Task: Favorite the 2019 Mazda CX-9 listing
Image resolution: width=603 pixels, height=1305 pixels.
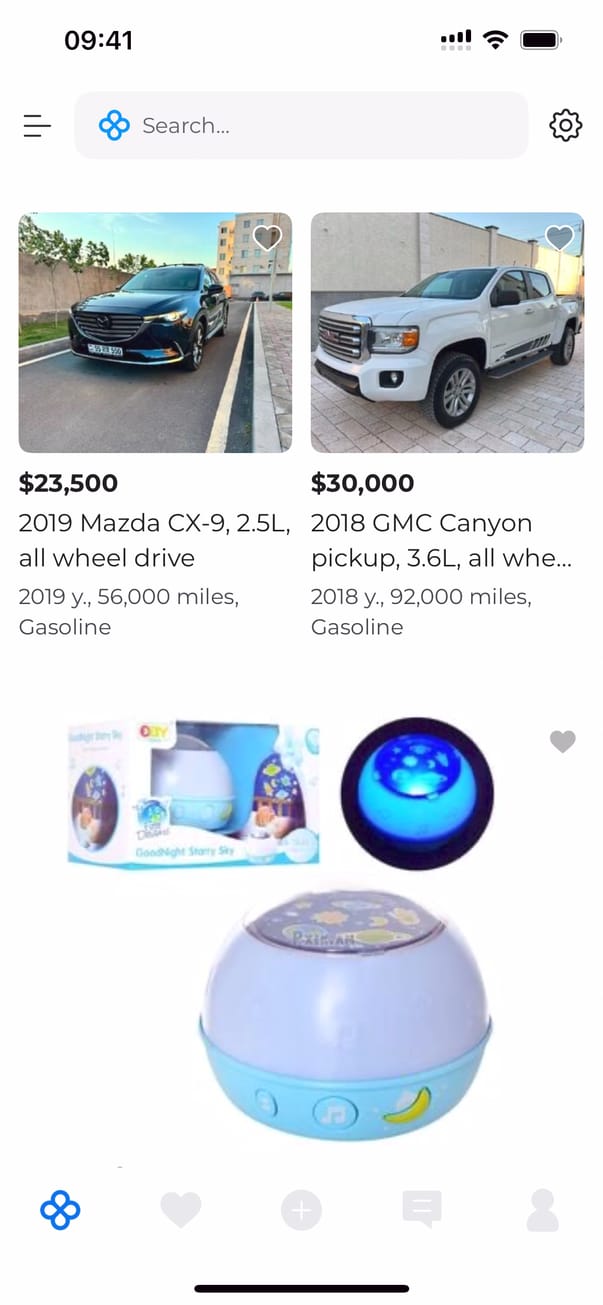Action: click(267, 238)
